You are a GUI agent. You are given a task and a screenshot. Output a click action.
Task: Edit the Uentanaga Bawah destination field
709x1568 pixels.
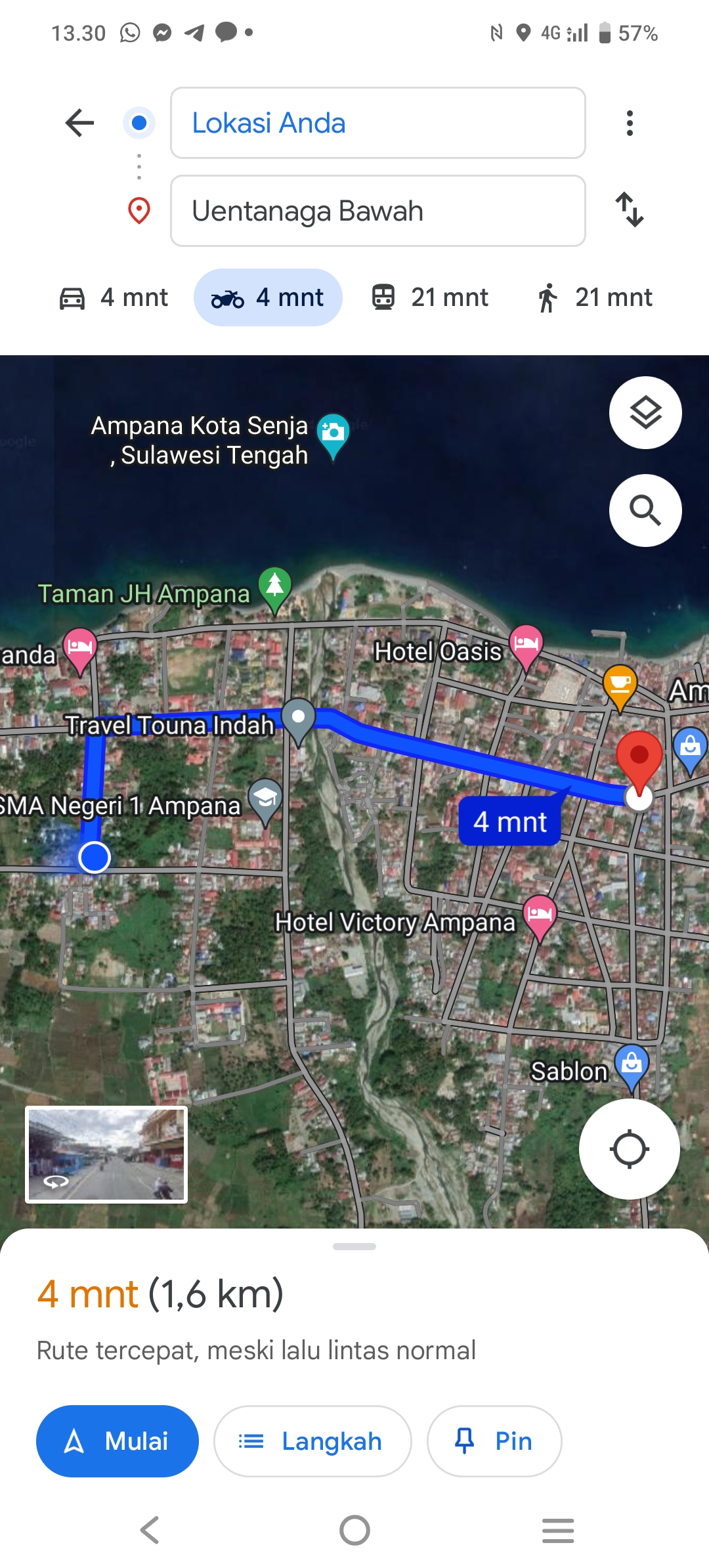click(x=377, y=211)
